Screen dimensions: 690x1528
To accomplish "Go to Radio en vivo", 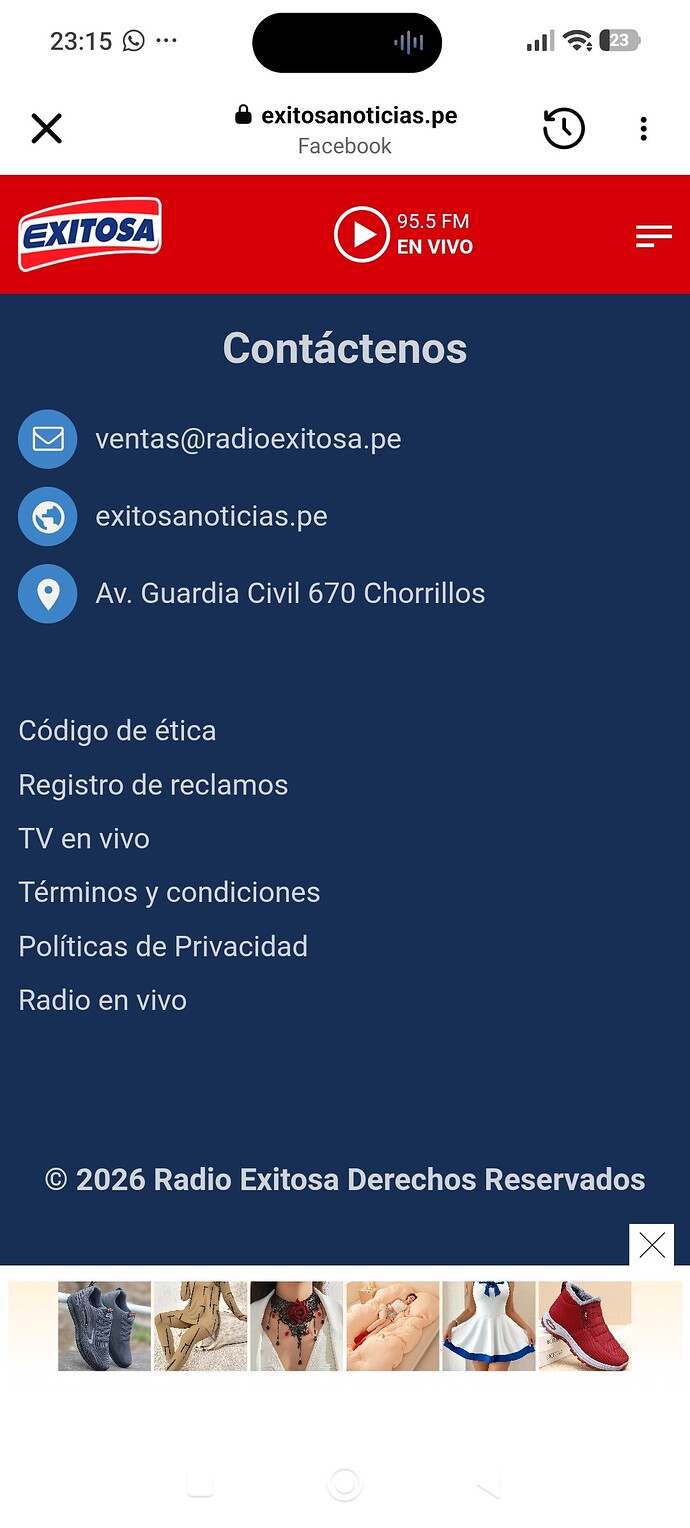I will (x=102, y=1000).
